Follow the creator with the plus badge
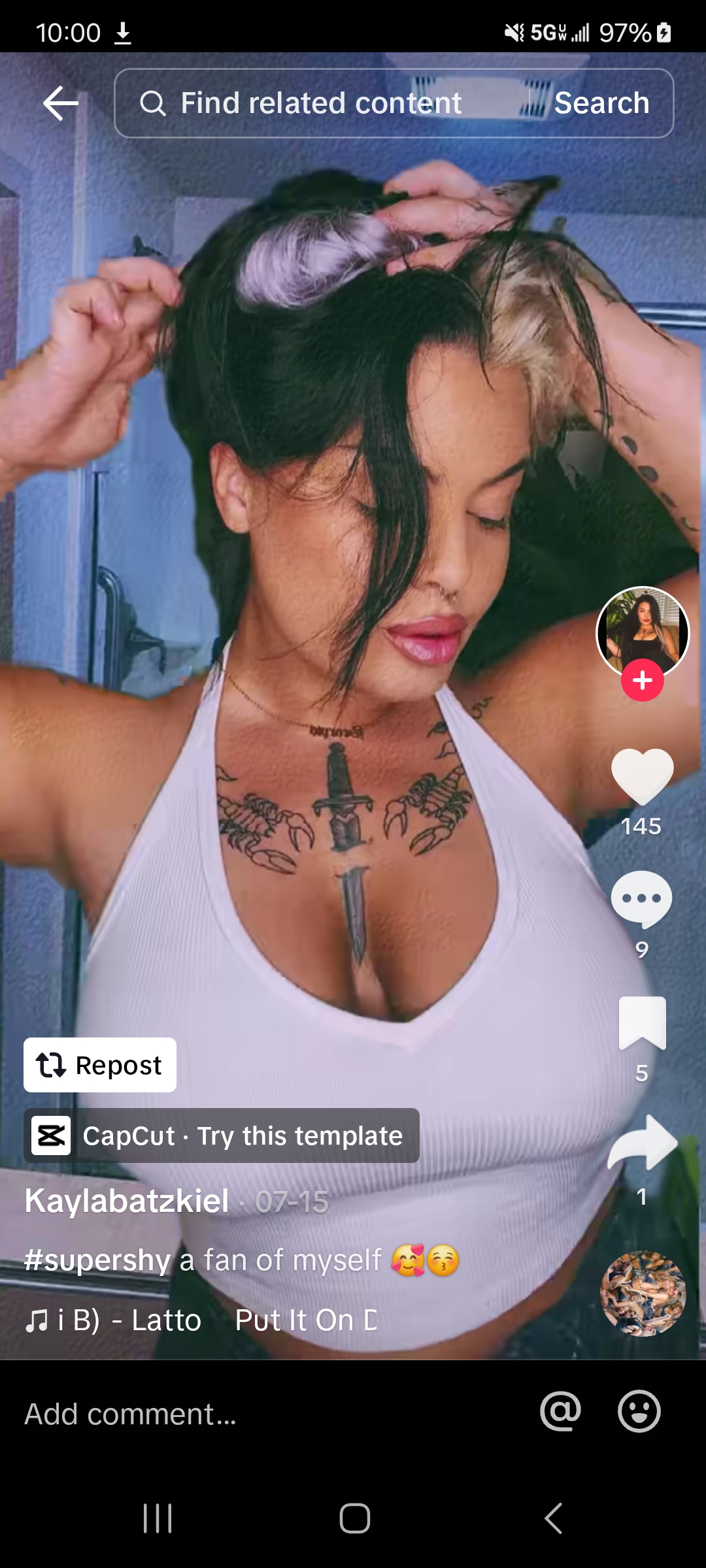Image resolution: width=706 pixels, height=1568 pixels. coord(643,680)
